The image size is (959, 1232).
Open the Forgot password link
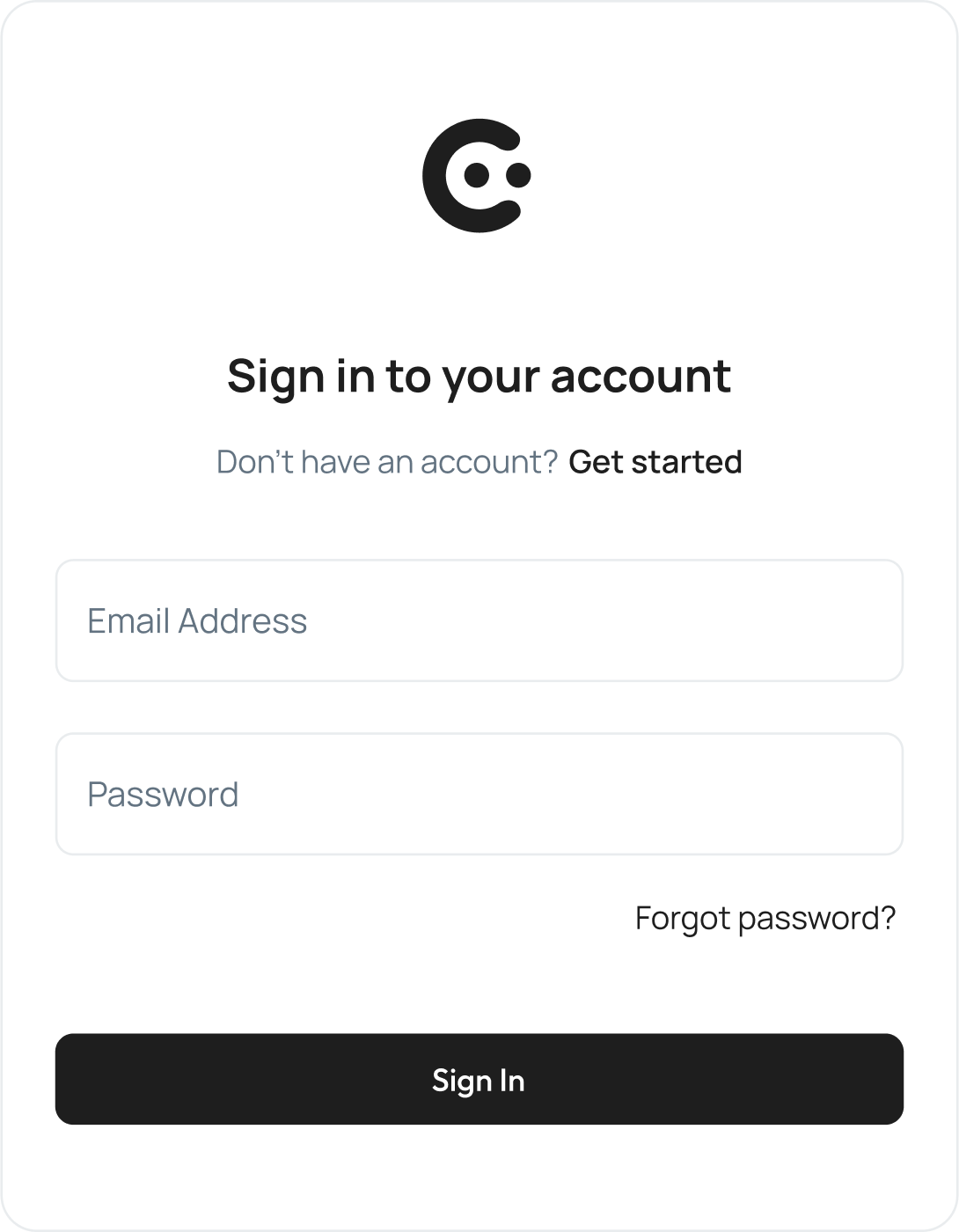click(765, 918)
